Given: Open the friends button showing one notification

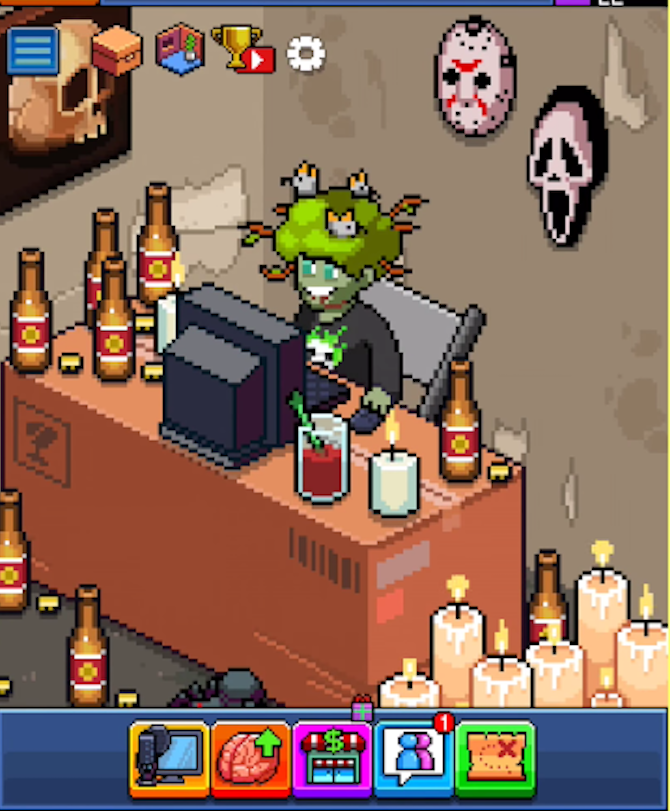Looking at the screenshot, I should pyautogui.click(x=414, y=759).
